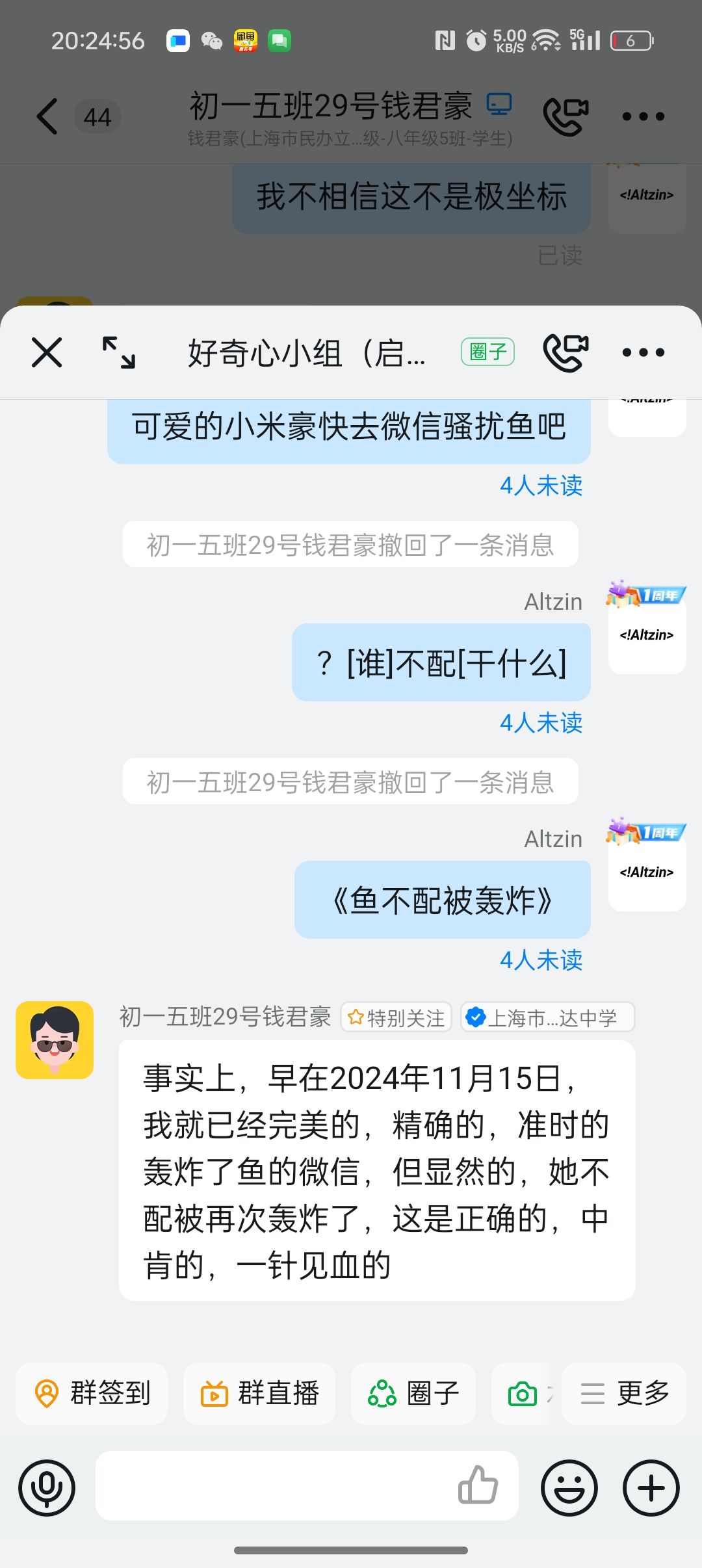Start 群直播 group live stream

pos(259,1393)
